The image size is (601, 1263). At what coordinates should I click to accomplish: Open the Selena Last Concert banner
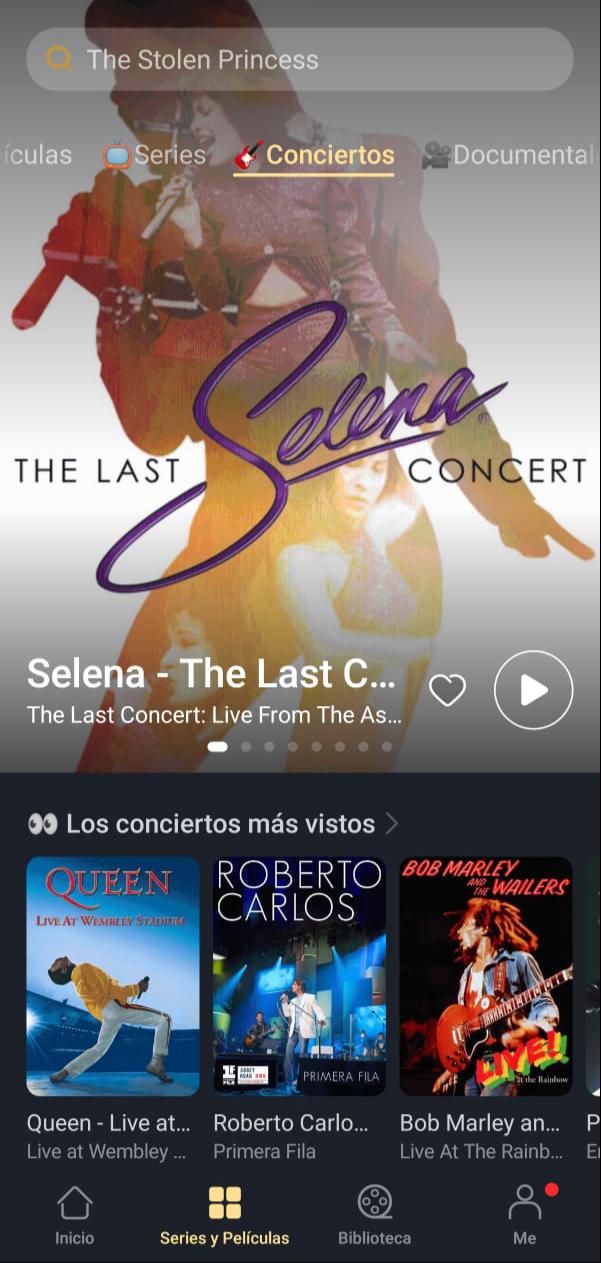pyautogui.click(x=300, y=420)
